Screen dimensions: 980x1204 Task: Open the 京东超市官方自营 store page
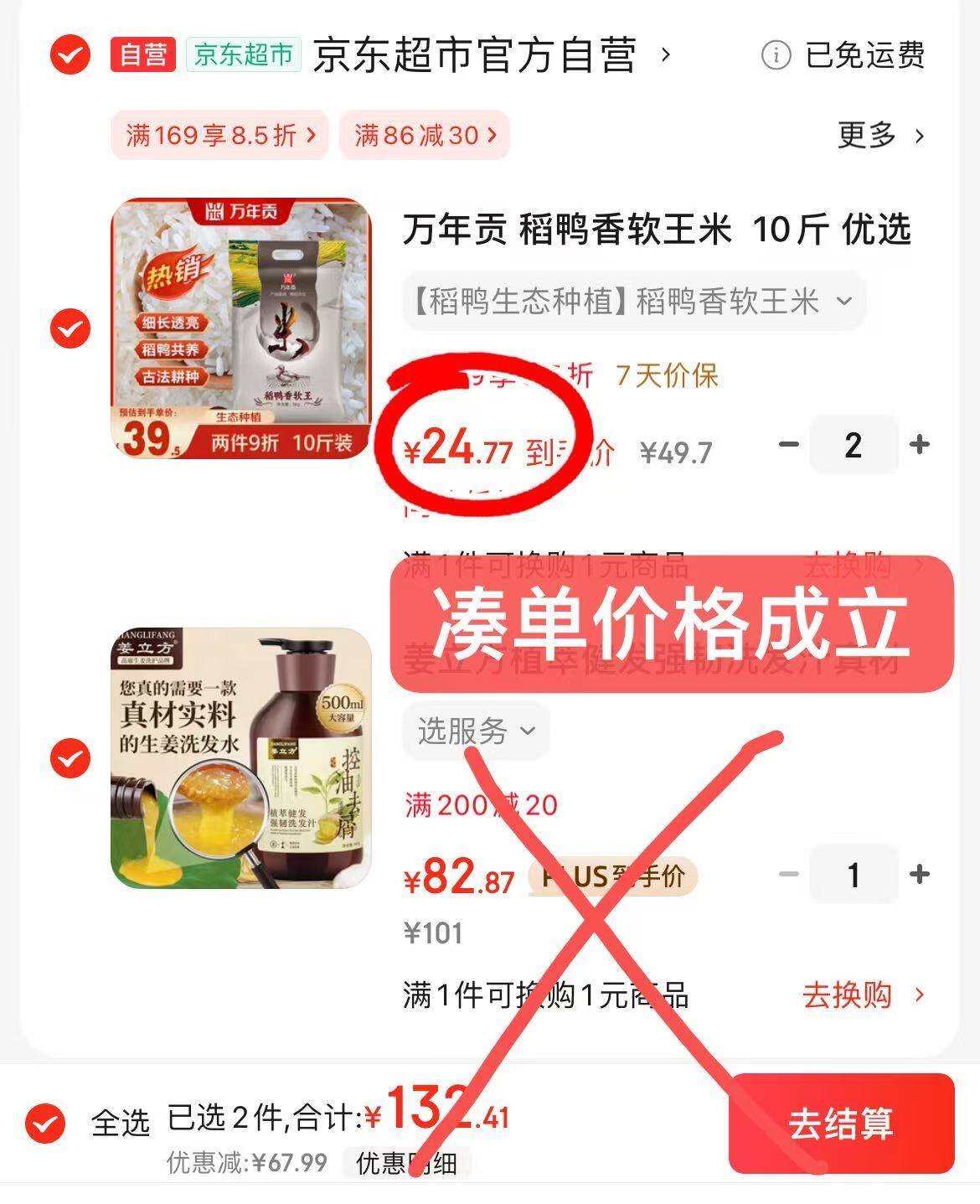pyautogui.click(x=474, y=55)
